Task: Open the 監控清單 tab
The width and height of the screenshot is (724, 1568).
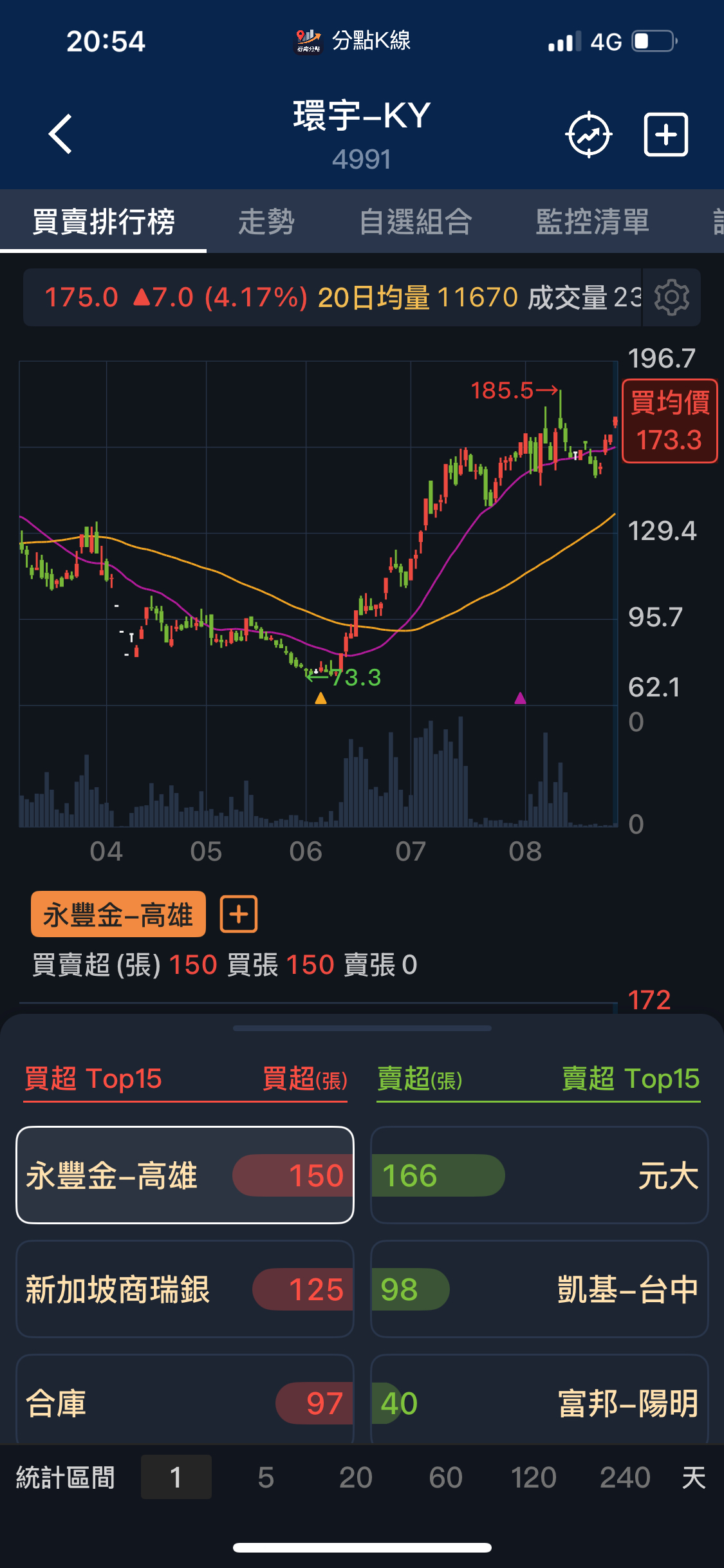Action: [x=592, y=222]
